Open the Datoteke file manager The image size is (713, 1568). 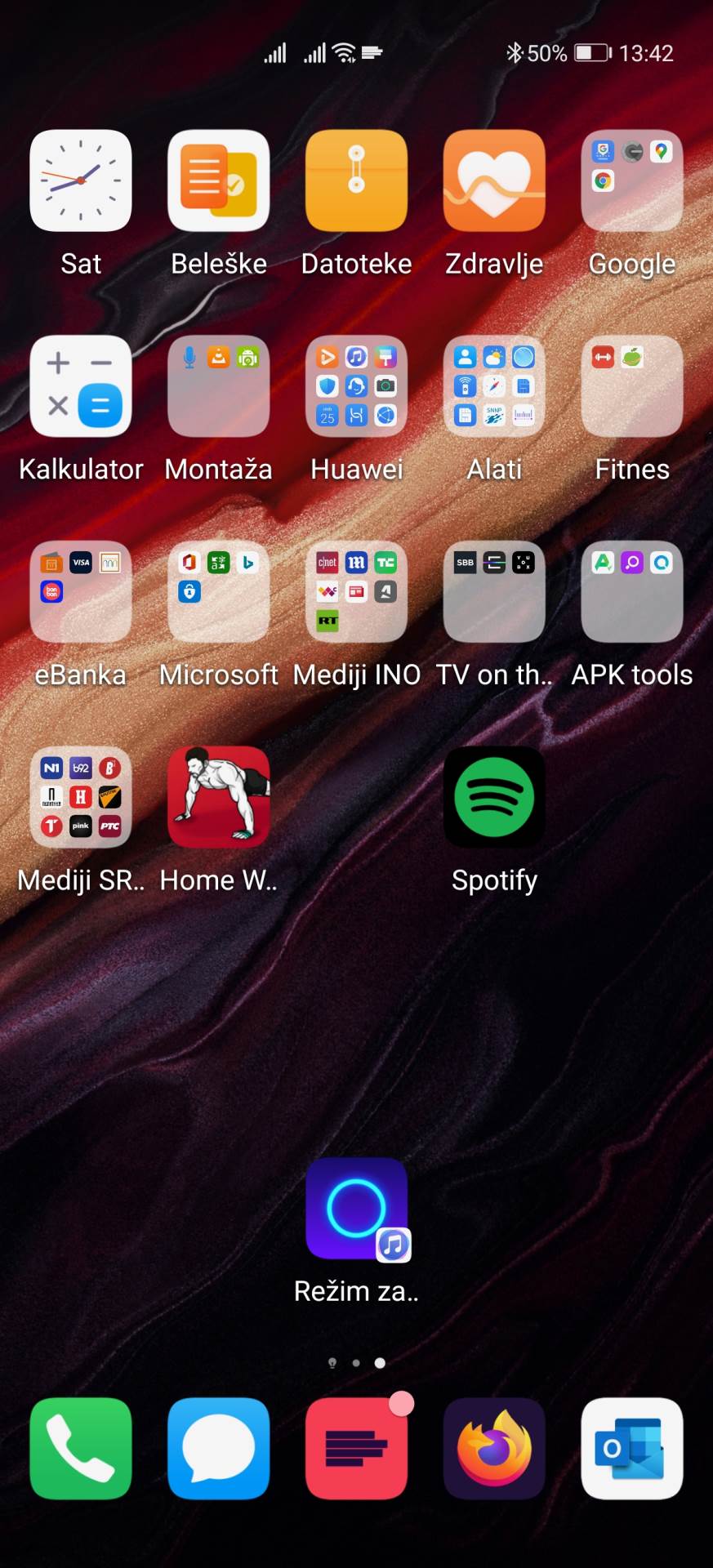[x=356, y=180]
